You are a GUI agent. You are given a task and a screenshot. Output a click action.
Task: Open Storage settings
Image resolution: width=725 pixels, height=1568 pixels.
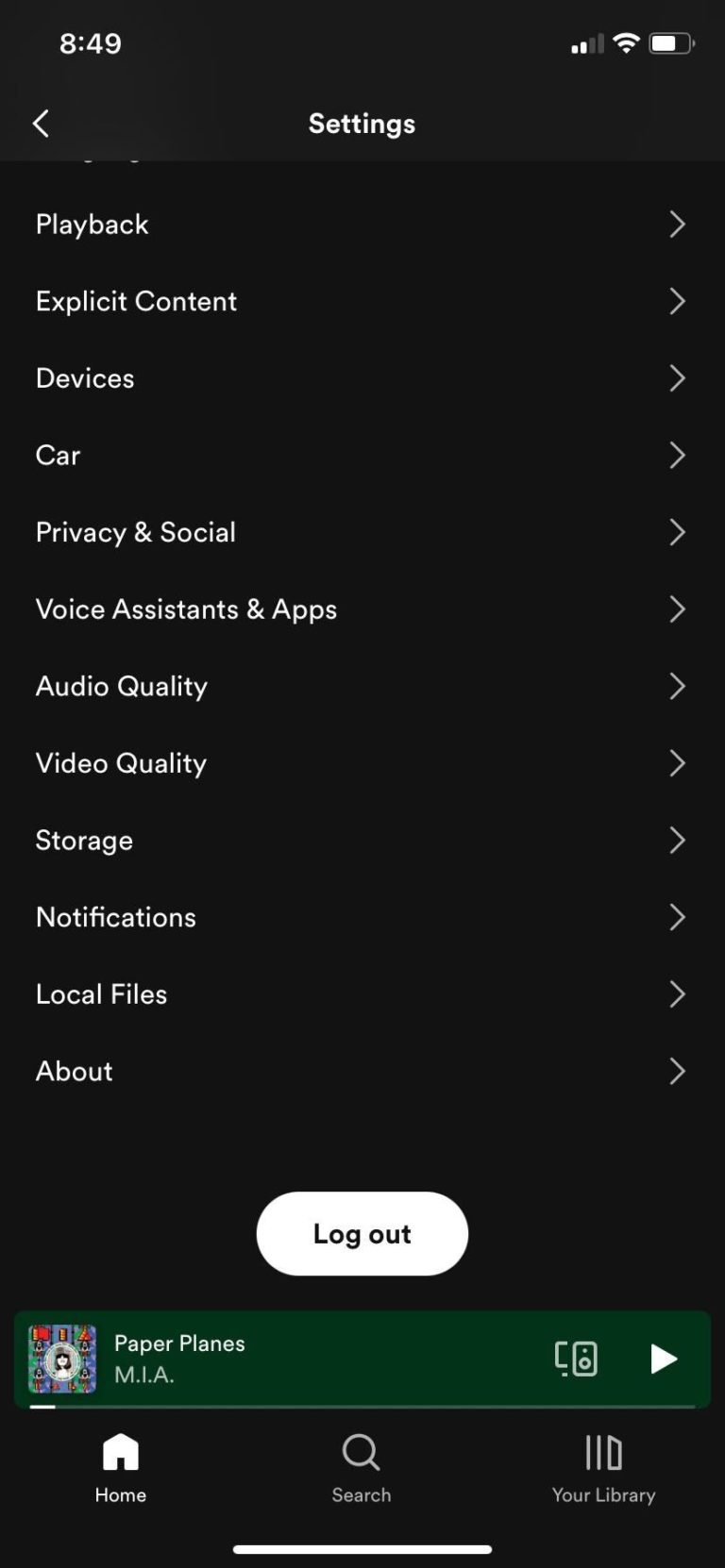pyautogui.click(x=84, y=840)
